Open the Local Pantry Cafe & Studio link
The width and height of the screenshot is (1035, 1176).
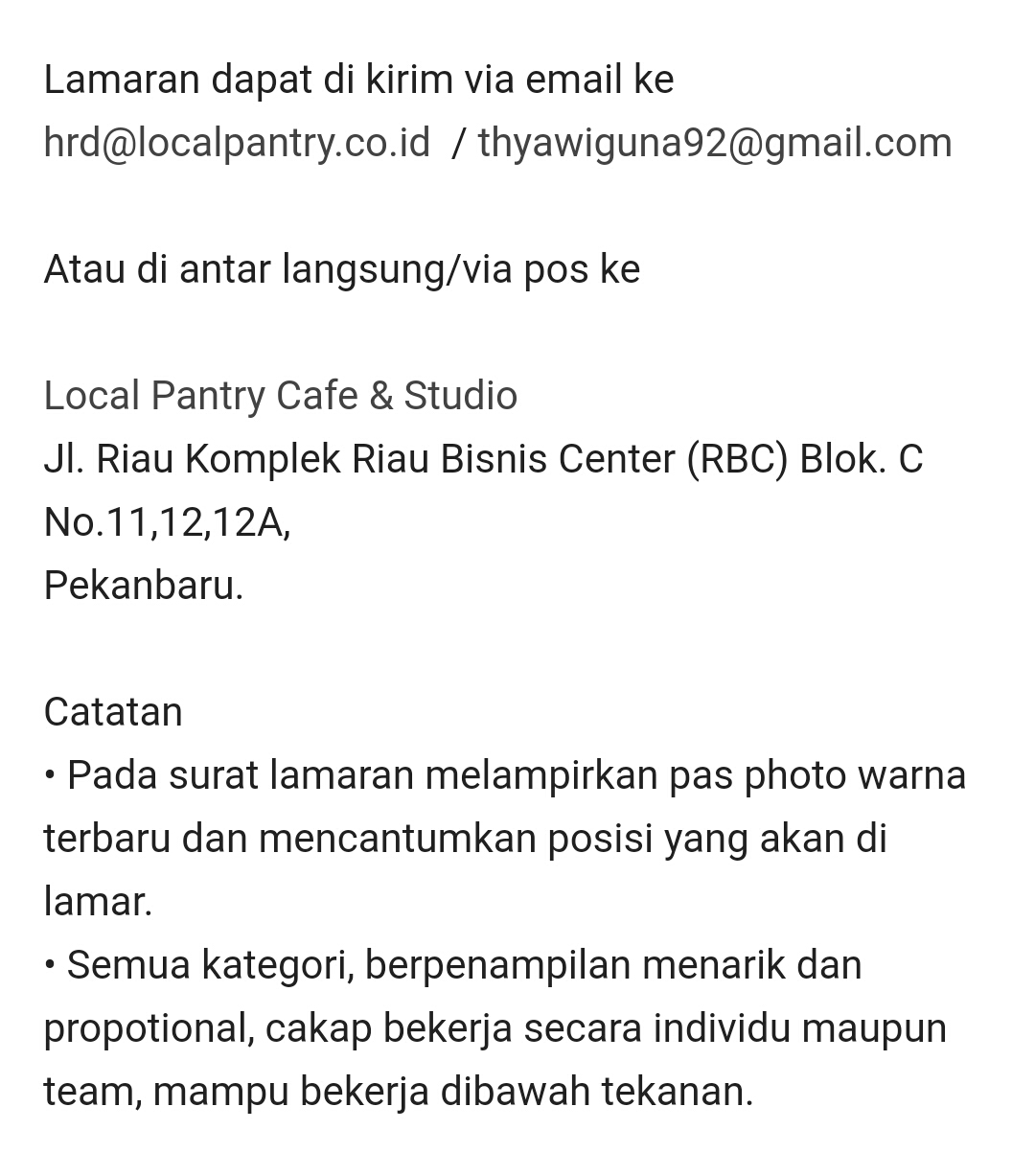coord(281,396)
